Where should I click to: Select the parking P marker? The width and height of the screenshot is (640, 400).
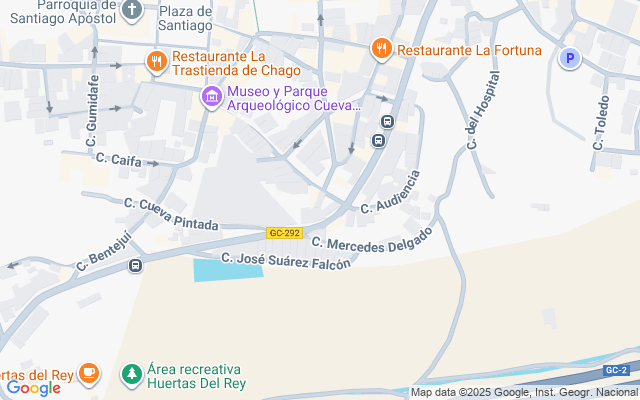569,59
